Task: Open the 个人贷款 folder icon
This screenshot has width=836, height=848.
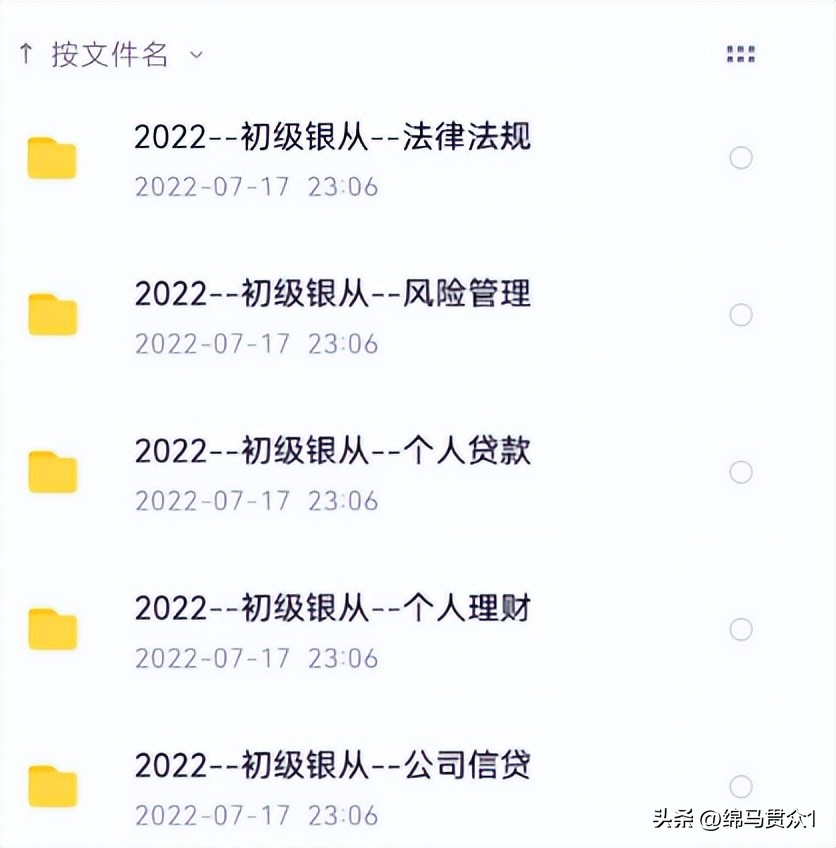Action: (x=52, y=470)
